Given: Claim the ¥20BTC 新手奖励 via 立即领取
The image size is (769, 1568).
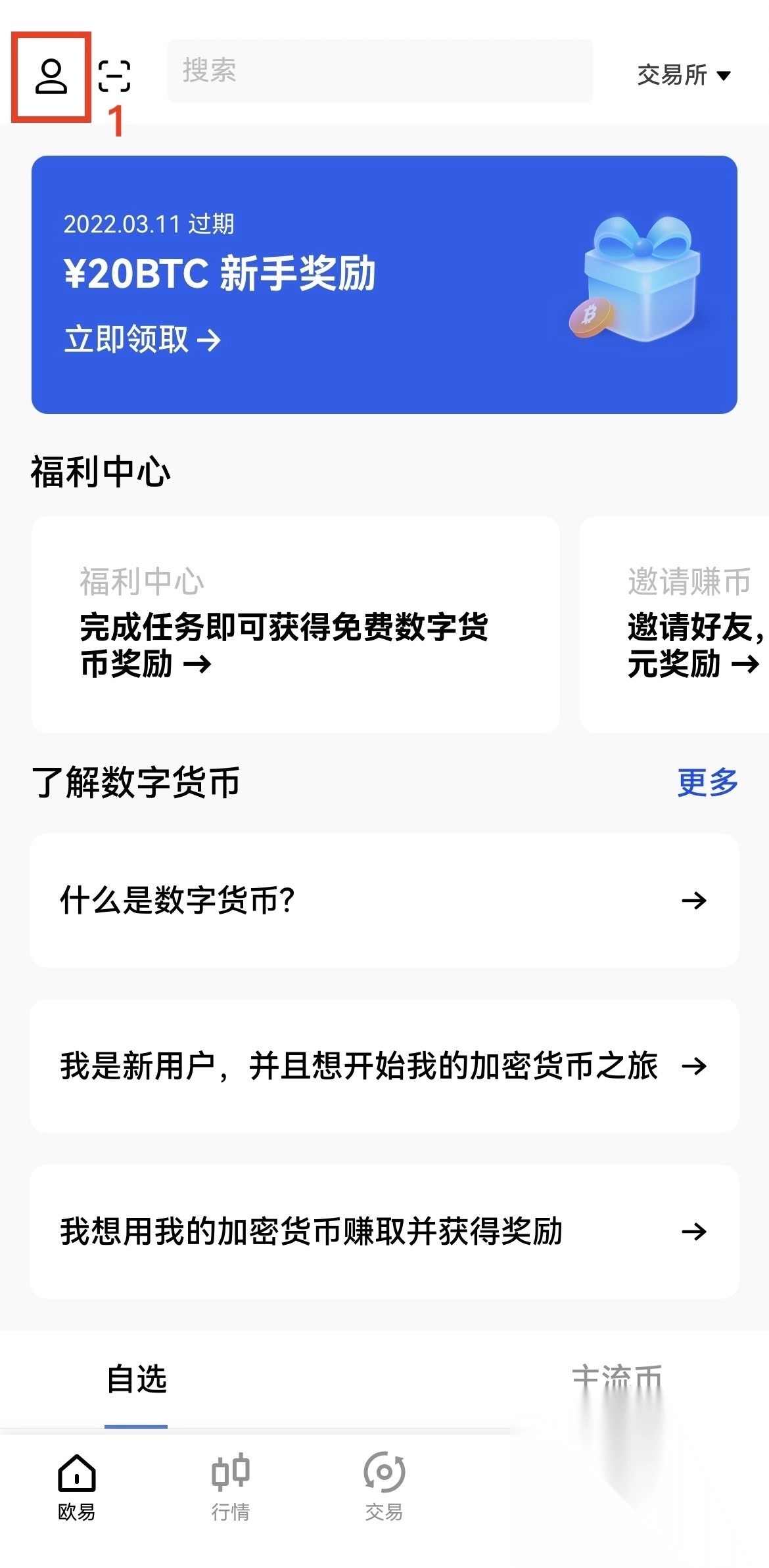Looking at the screenshot, I should click(x=143, y=340).
